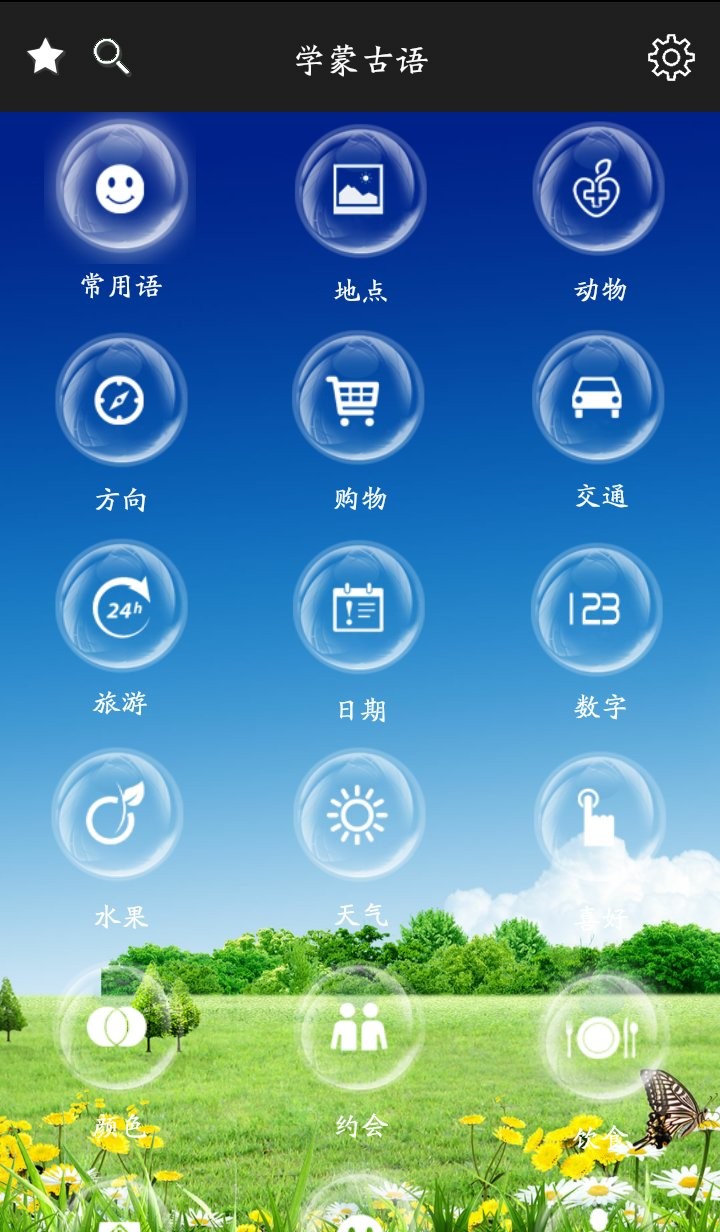Open the 日期 date calendar bubble

360,608
